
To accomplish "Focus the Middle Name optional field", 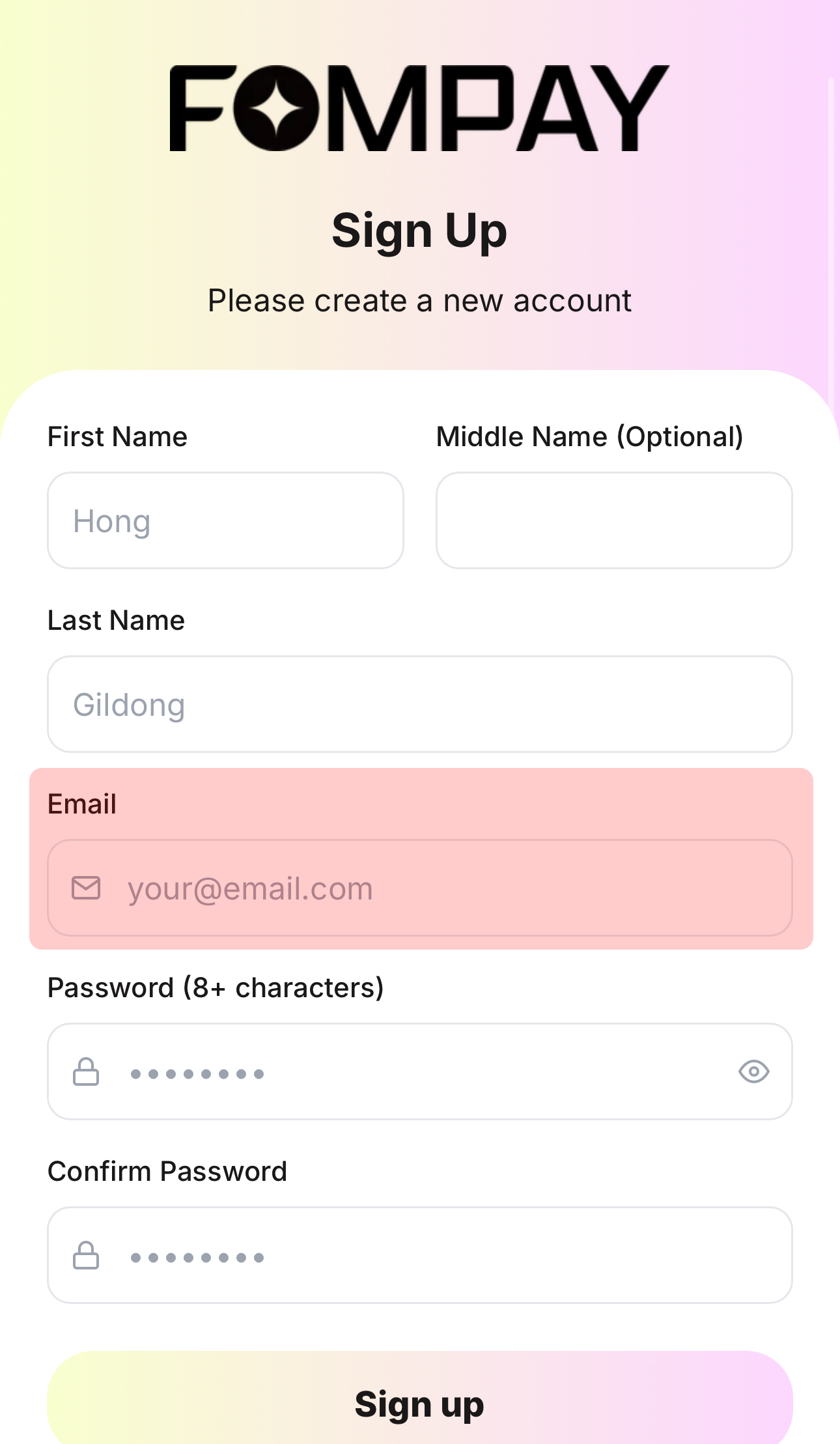I will click(613, 520).
